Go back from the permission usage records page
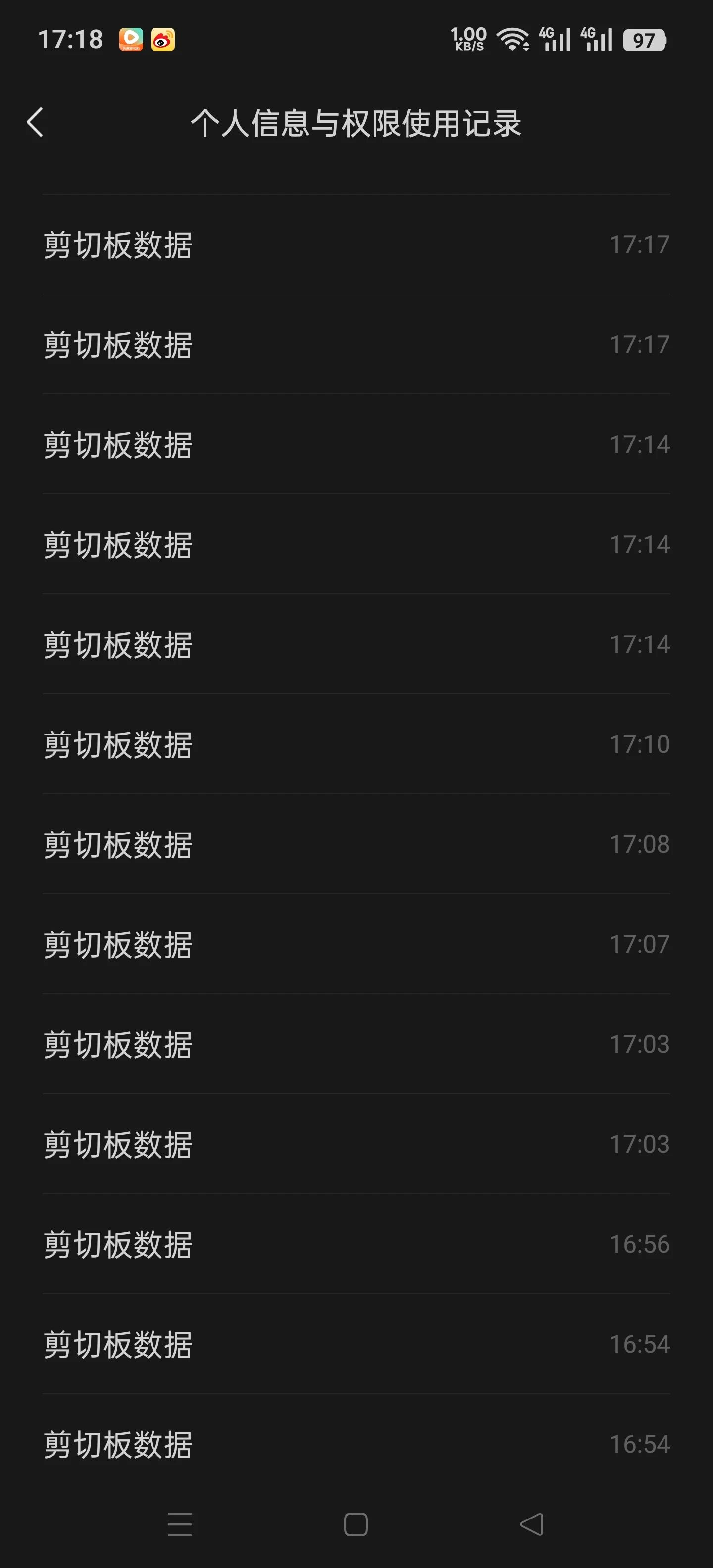713x1568 pixels. [x=35, y=122]
